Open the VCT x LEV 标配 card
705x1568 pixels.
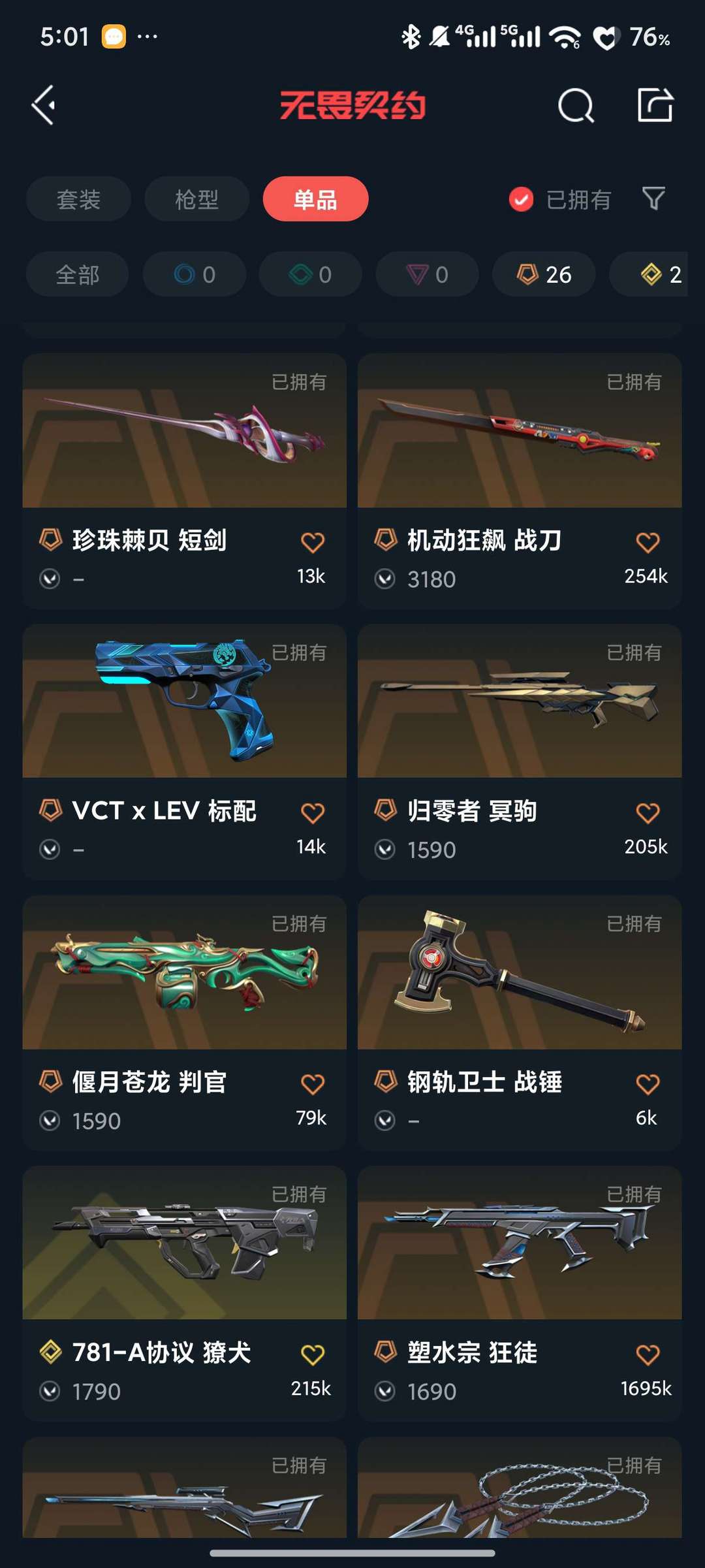[x=184, y=752]
